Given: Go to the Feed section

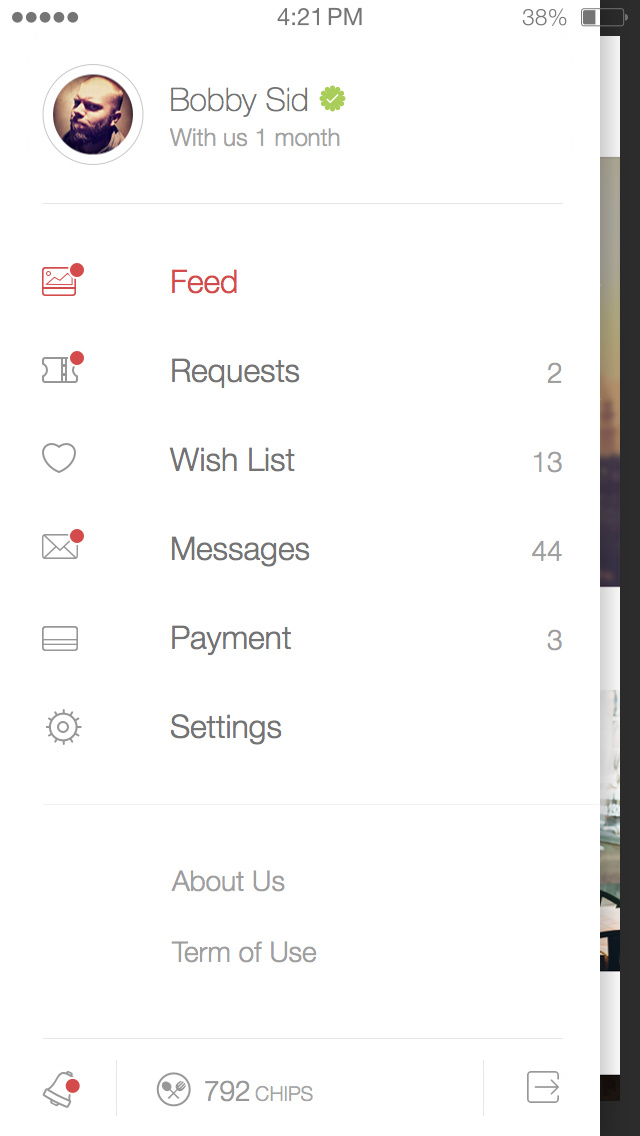Looking at the screenshot, I should point(302,282).
